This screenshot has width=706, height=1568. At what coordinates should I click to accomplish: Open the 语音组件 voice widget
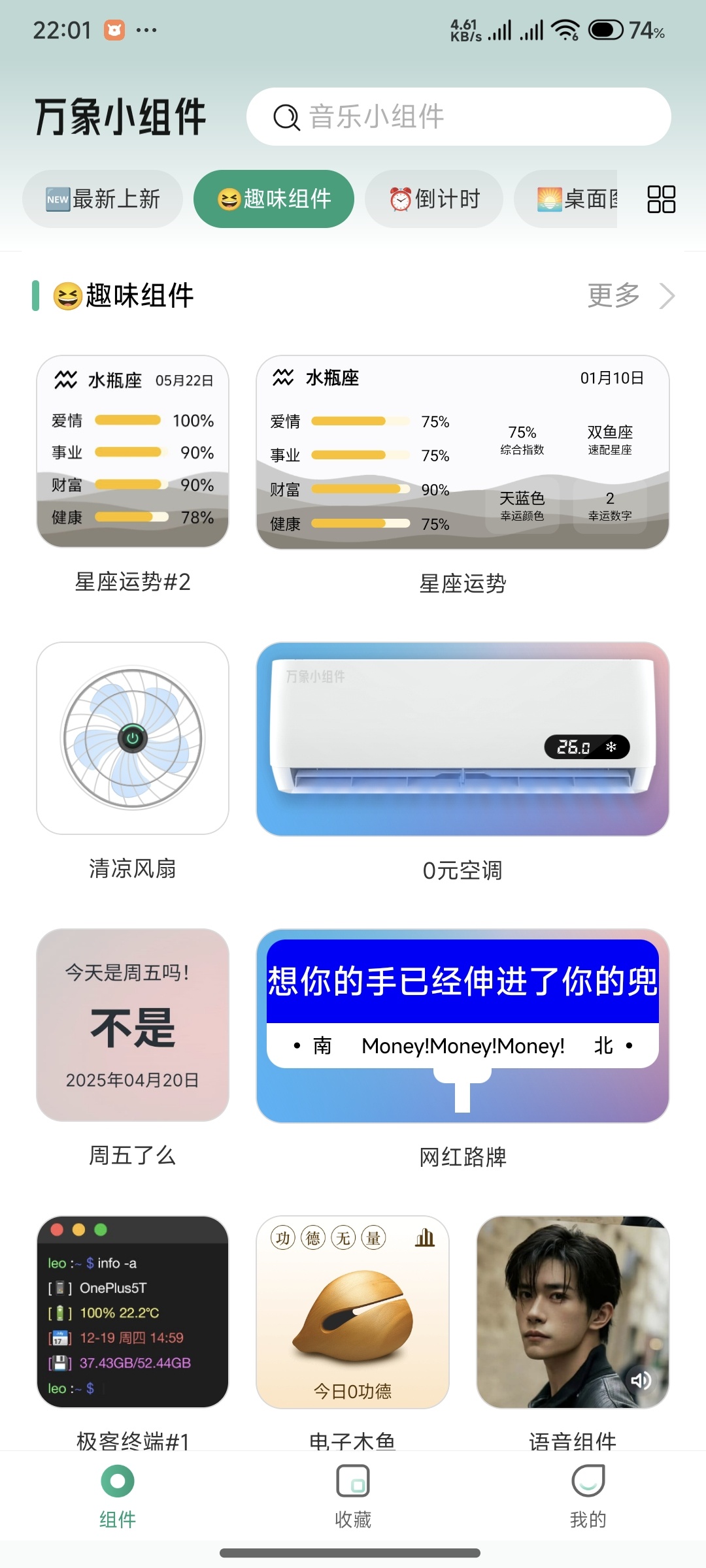tap(573, 1312)
